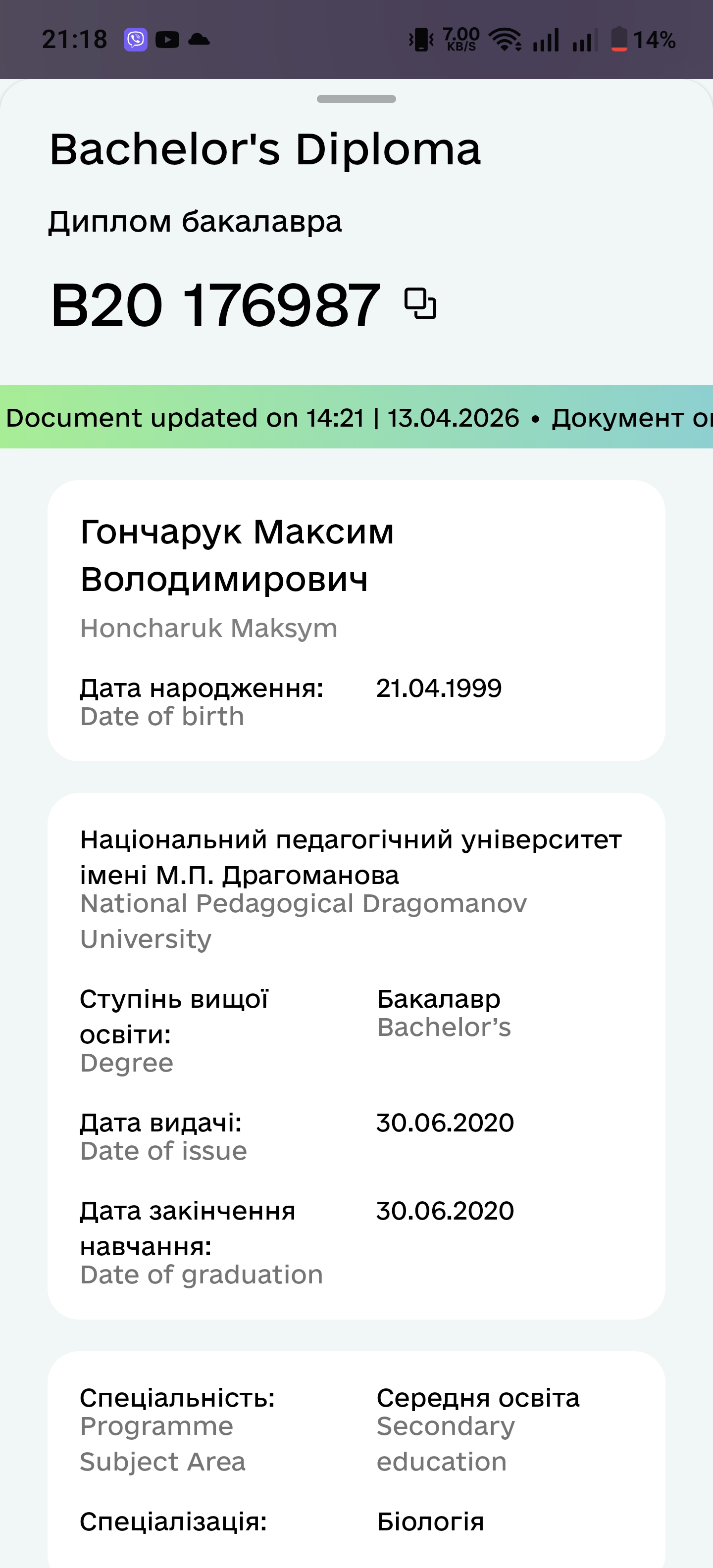
Task: Tap the bottom sheet drag handle
Action: click(356, 99)
